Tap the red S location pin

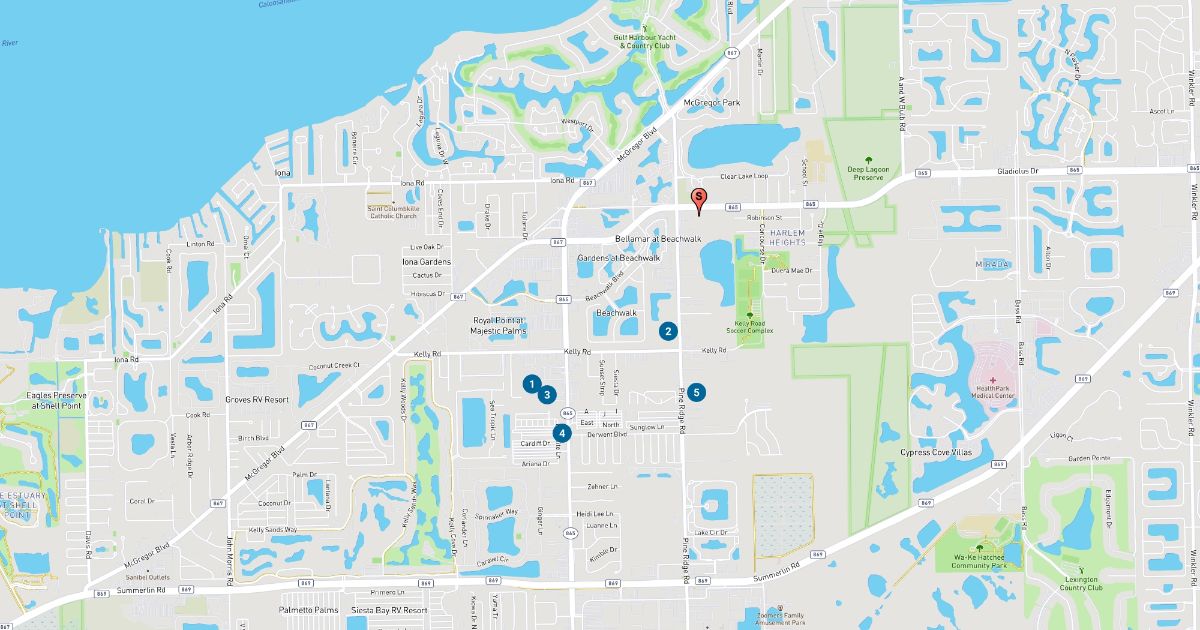coord(700,198)
